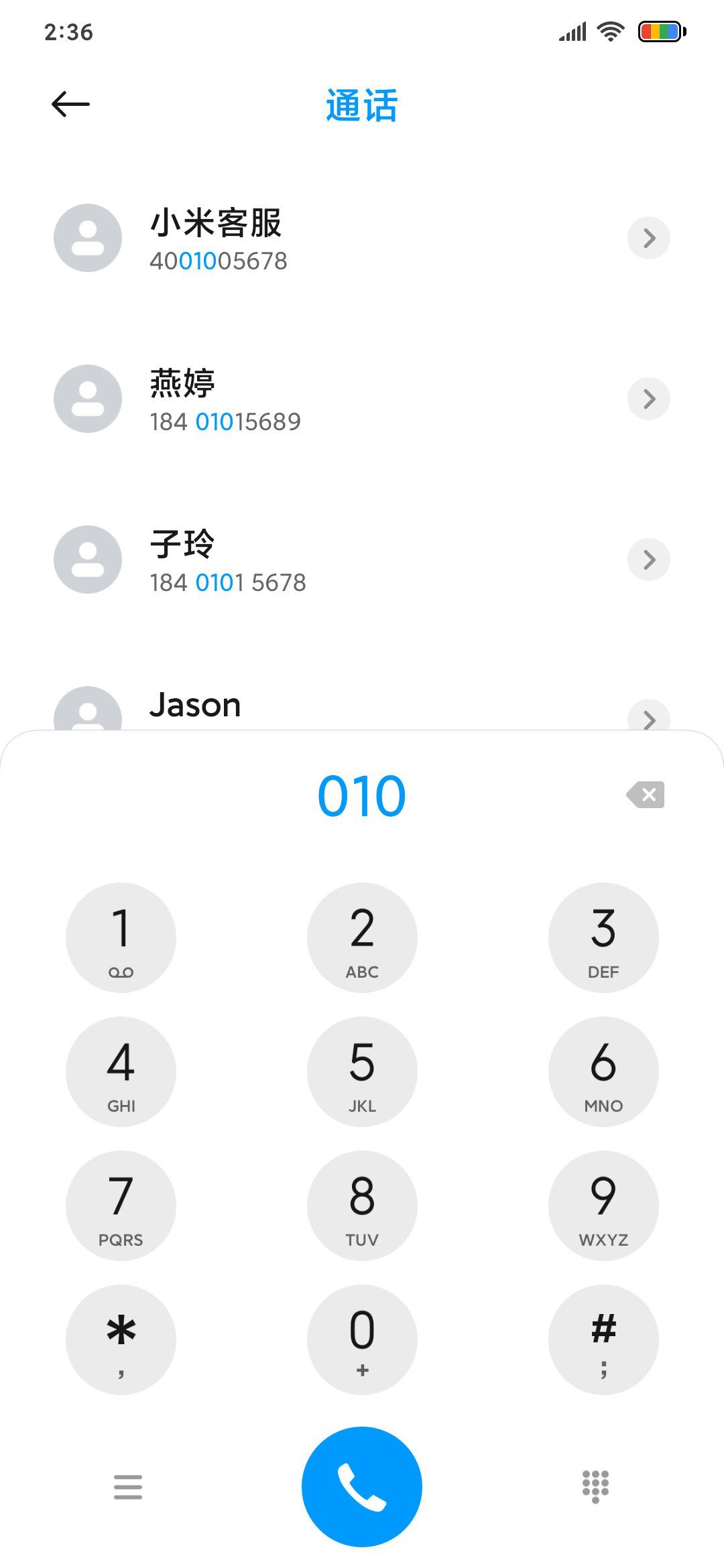Image resolution: width=724 pixels, height=1568 pixels.
Task: View details chevron for 子玲
Action: pos(649,560)
